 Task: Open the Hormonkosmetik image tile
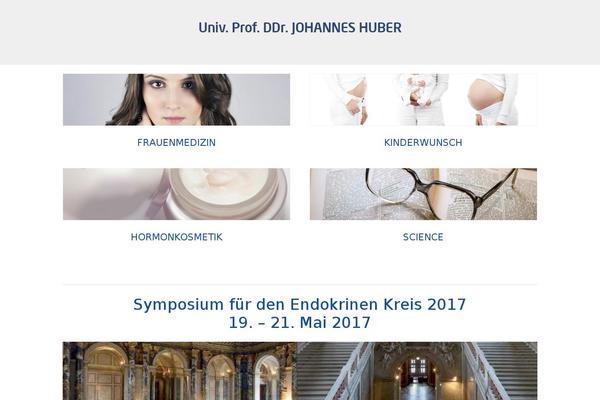(x=176, y=194)
